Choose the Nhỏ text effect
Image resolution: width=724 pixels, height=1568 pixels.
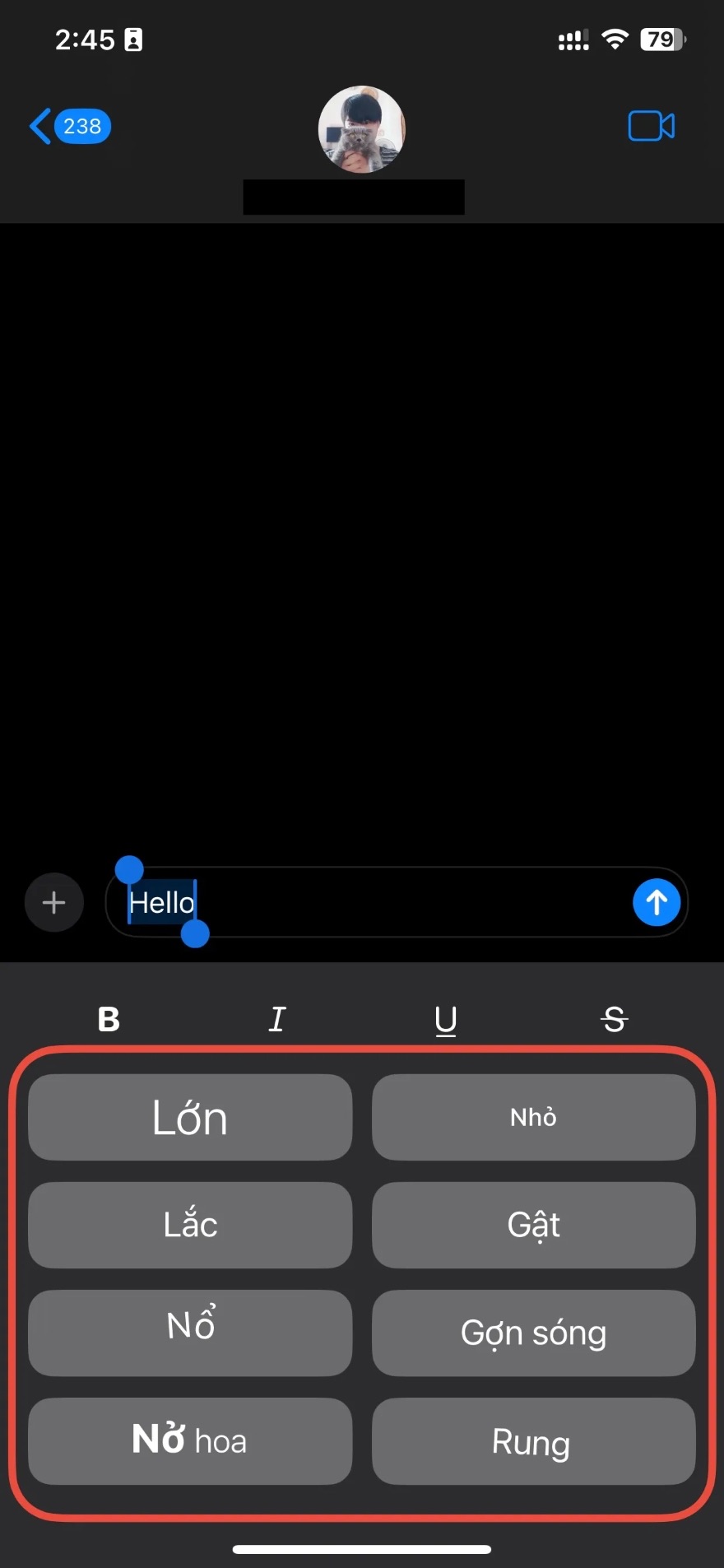click(x=533, y=1117)
